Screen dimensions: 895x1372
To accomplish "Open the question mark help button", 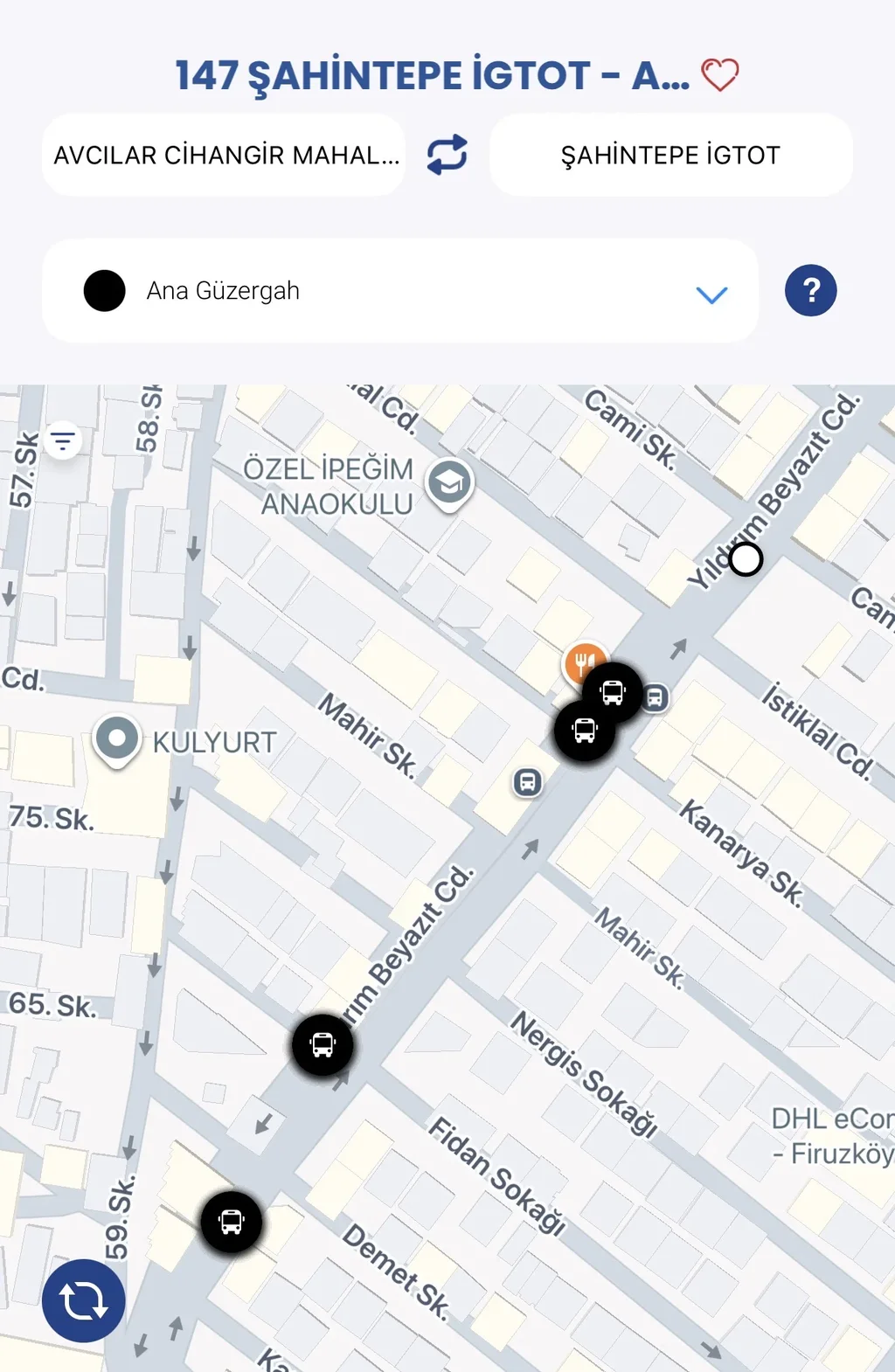I will coord(810,290).
